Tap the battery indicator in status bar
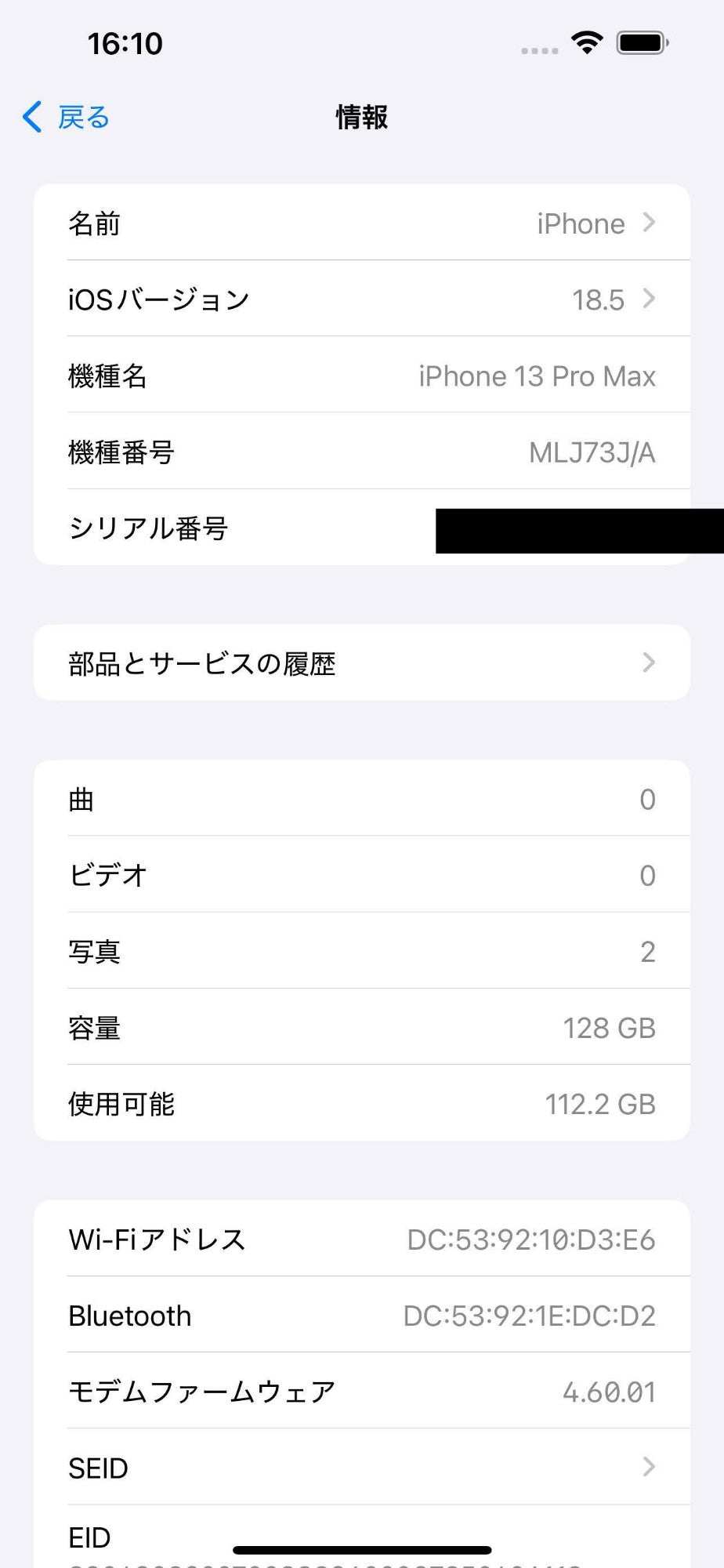 click(x=643, y=44)
